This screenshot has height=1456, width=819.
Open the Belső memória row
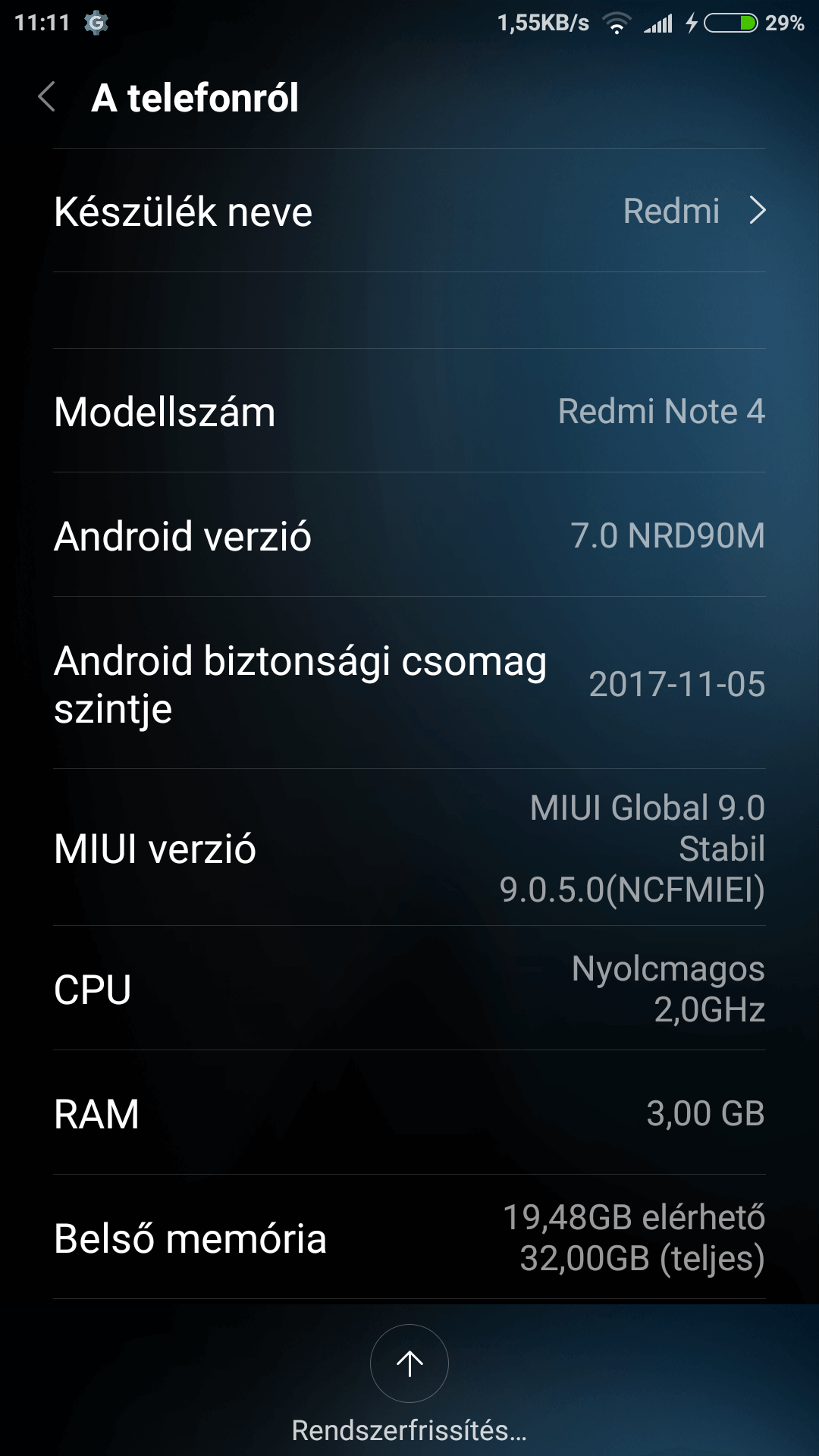[409, 1238]
